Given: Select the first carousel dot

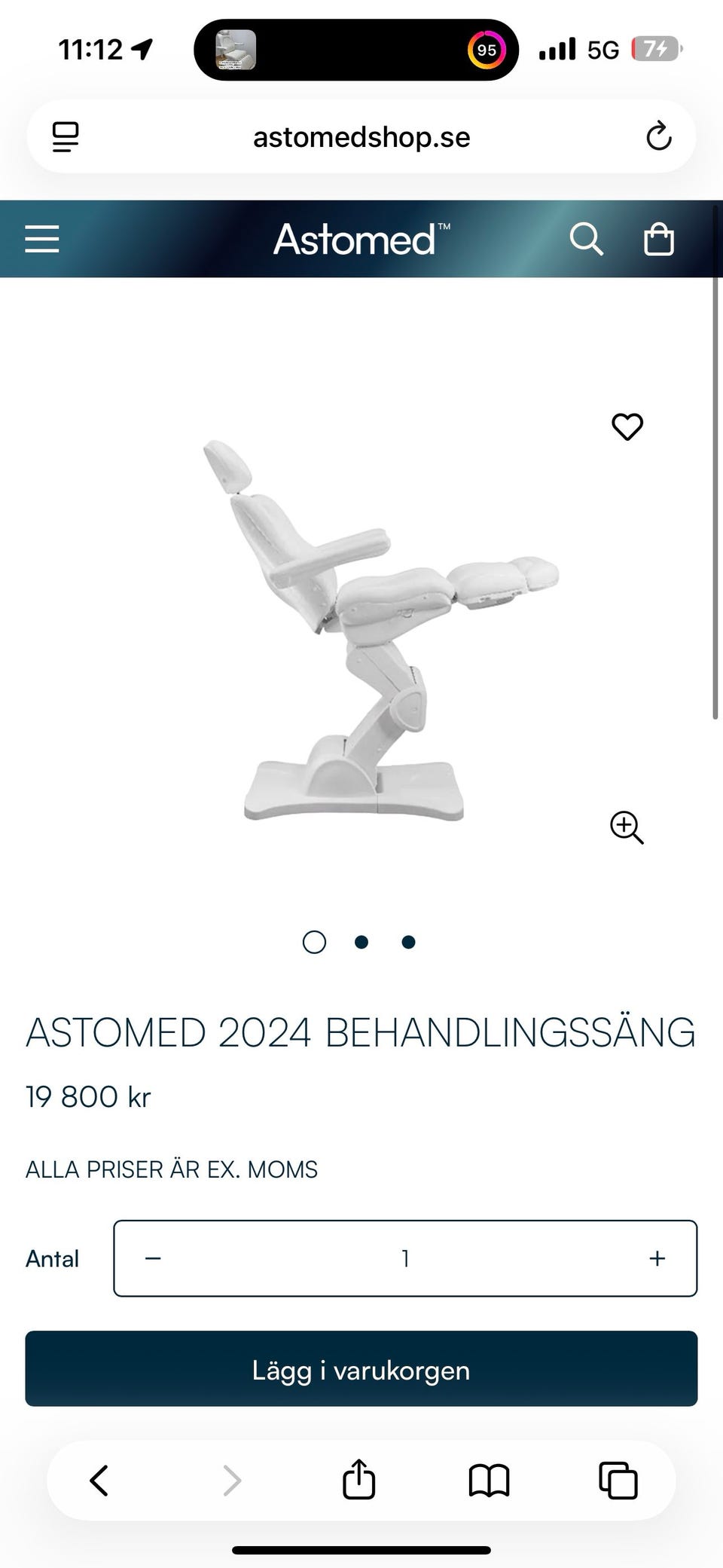Looking at the screenshot, I should point(314,942).
